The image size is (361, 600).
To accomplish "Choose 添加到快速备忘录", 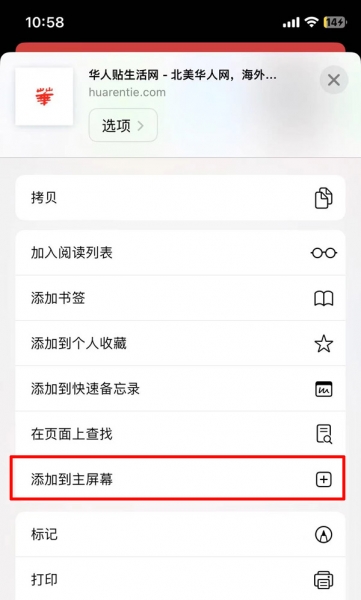I will pyautogui.click(x=180, y=389).
